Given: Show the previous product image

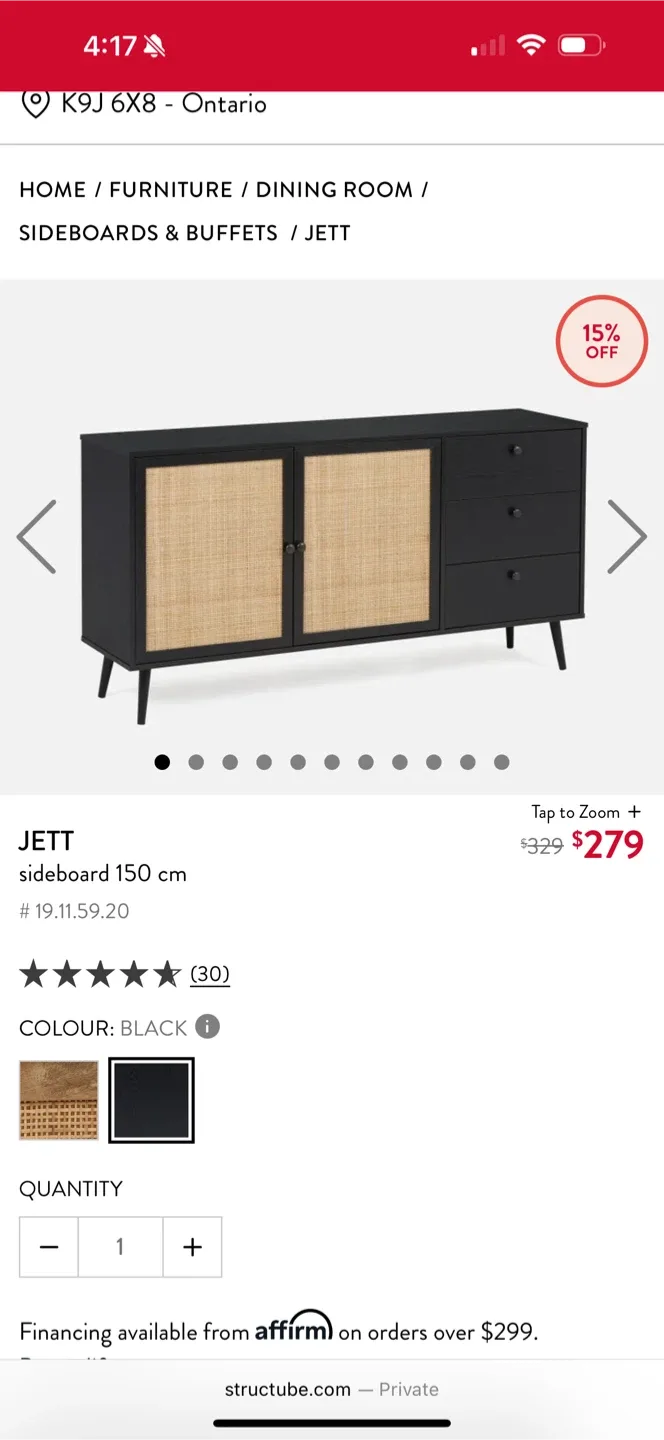Looking at the screenshot, I should coord(37,537).
